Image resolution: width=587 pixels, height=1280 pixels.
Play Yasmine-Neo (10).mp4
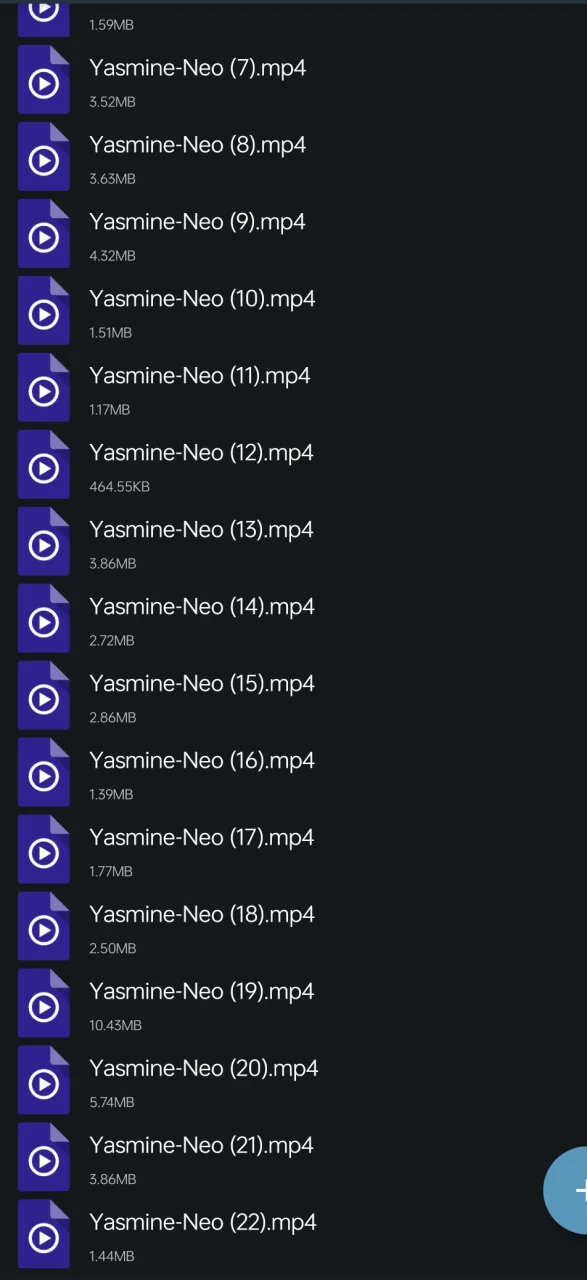click(x=293, y=314)
